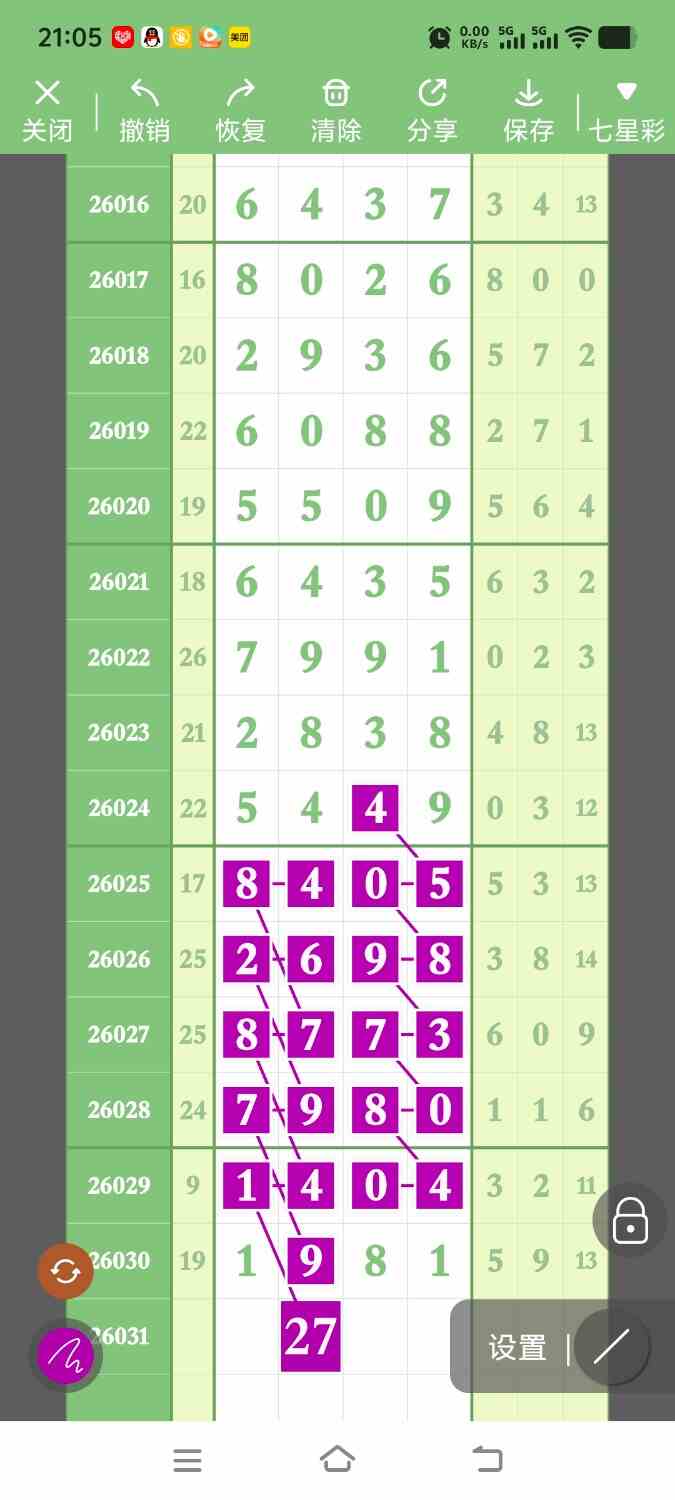Tap the orange refresh button
The width and height of the screenshot is (675, 1500).
(65, 1271)
